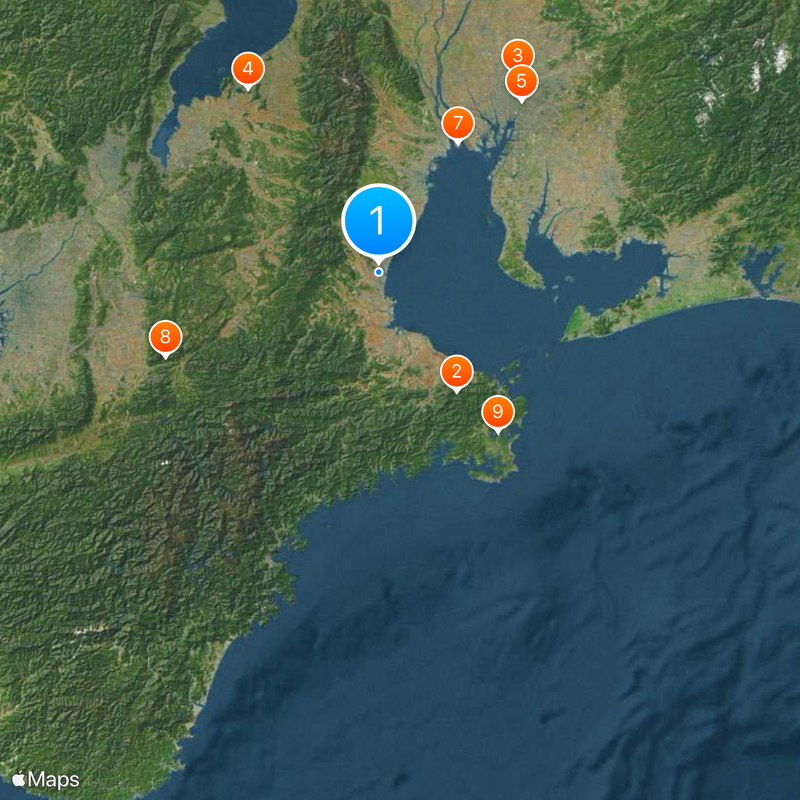
Task: Select pin number 4 near the lake
Action: coord(247,69)
